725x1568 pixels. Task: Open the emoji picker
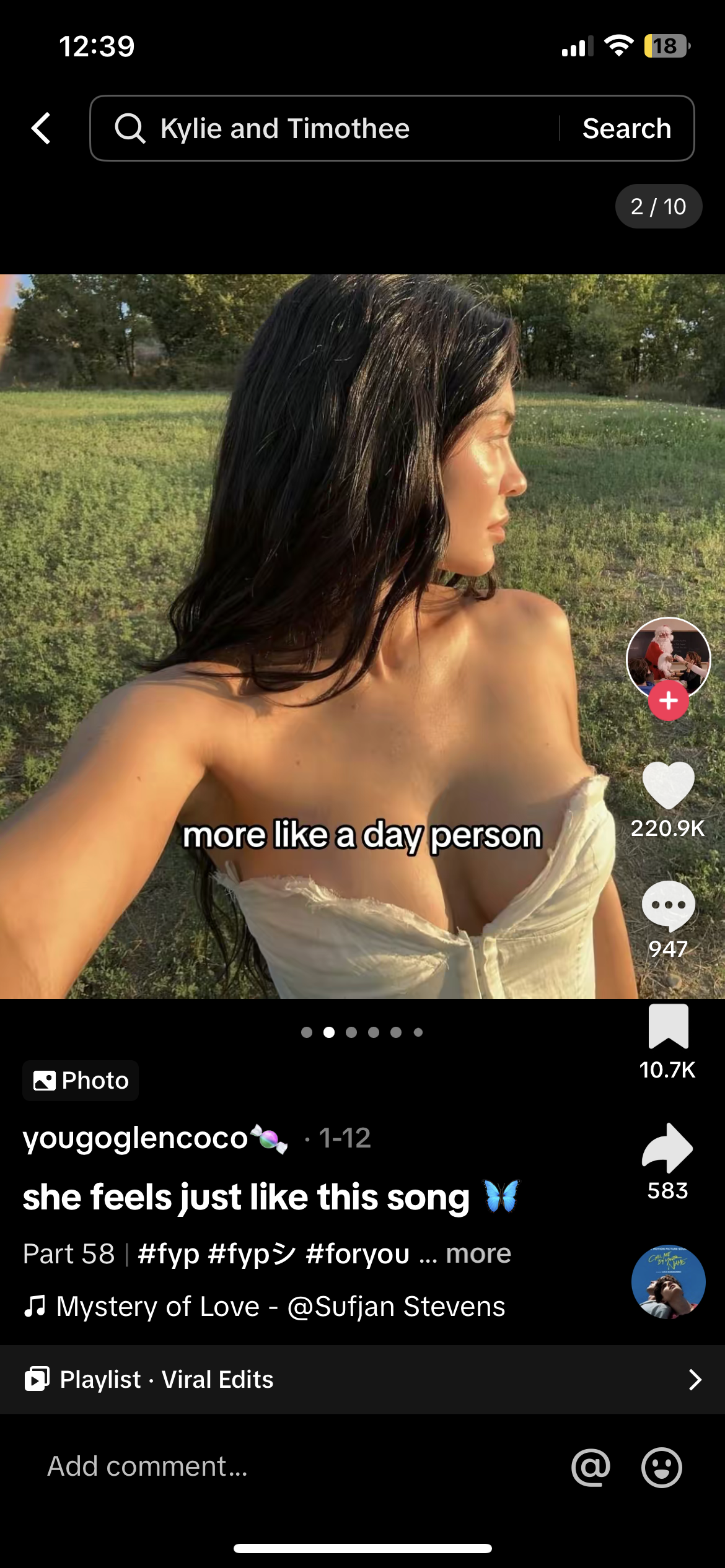(x=661, y=1466)
